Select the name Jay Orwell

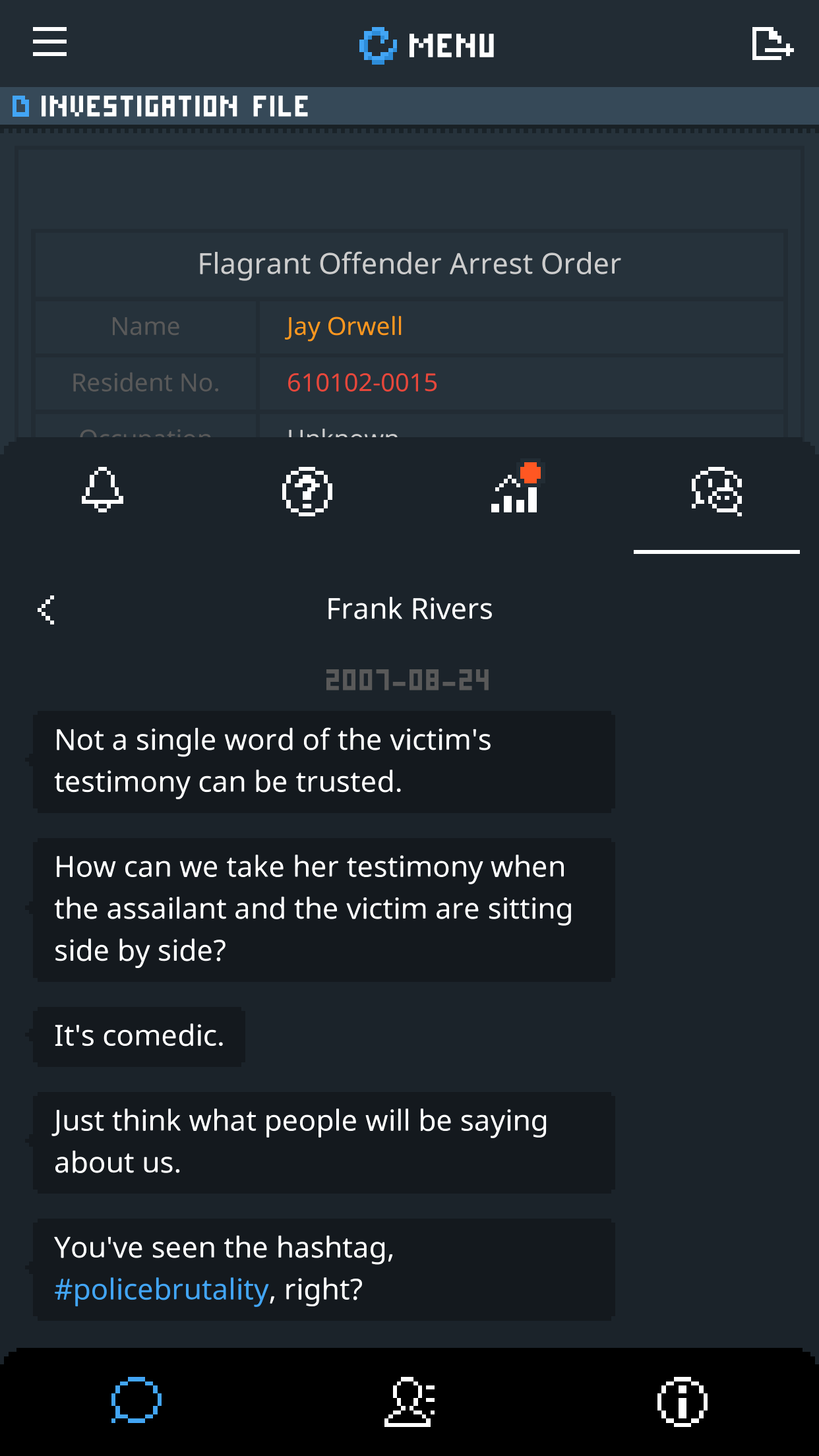(344, 326)
